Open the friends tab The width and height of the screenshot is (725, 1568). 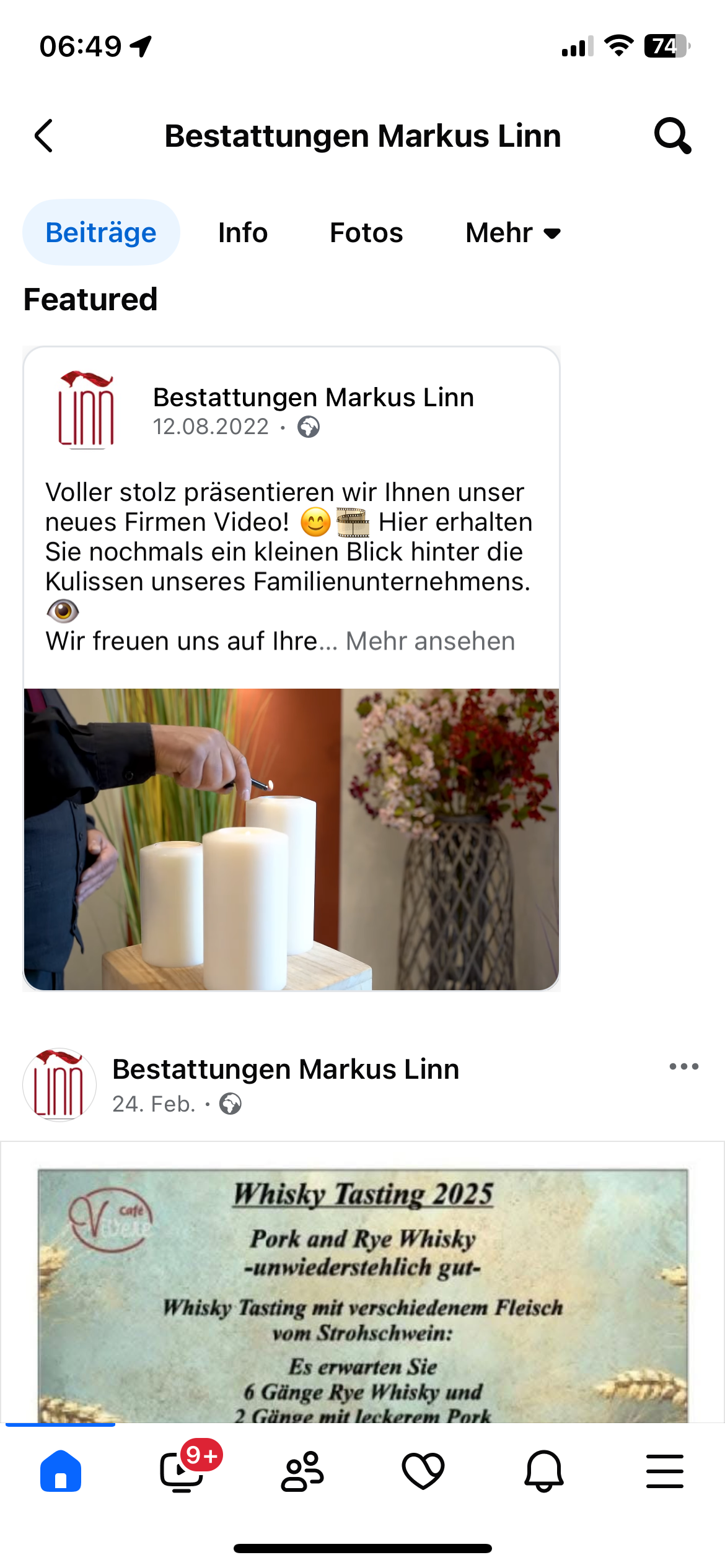tap(302, 1471)
